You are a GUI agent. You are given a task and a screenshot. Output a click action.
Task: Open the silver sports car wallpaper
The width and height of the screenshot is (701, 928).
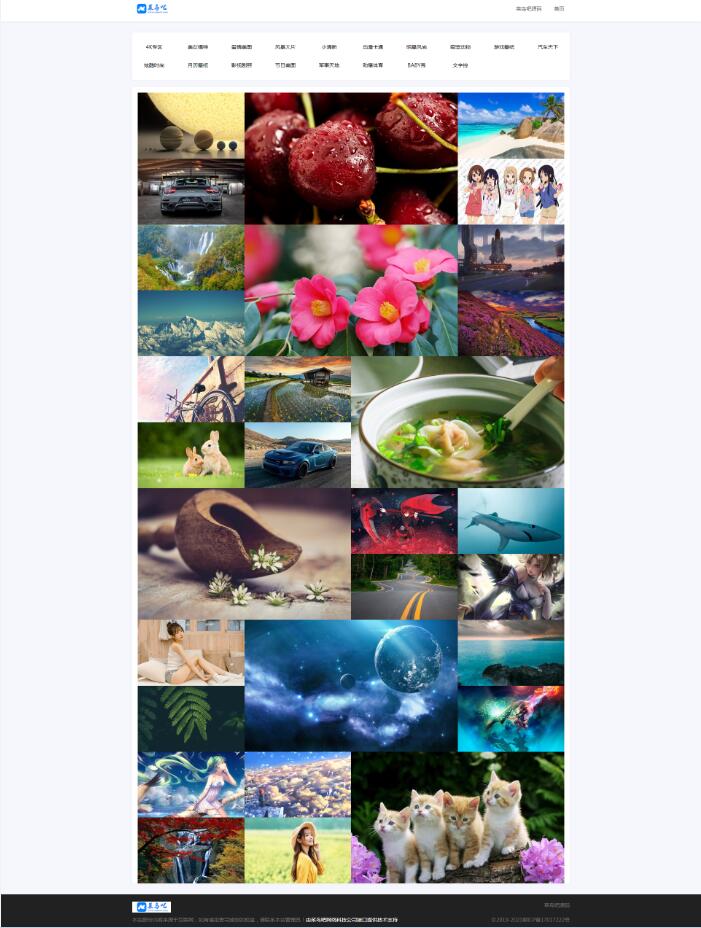(x=190, y=191)
